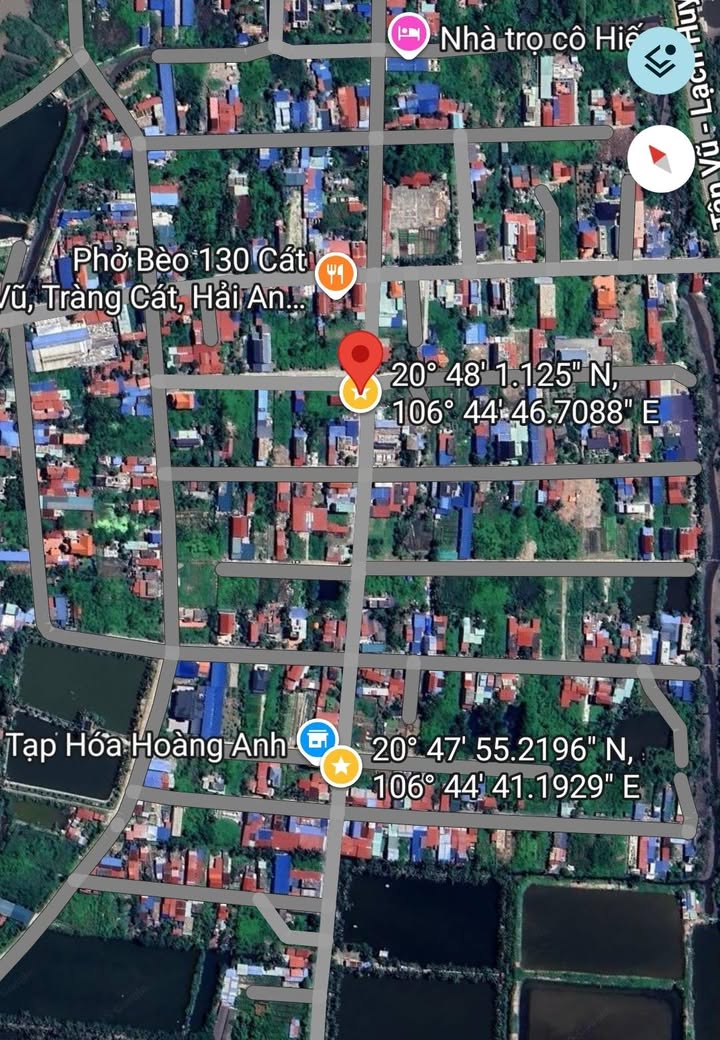Tap the compass to reorient map
The width and height of the screenshot is (720, 1040).
coord(661,159)
